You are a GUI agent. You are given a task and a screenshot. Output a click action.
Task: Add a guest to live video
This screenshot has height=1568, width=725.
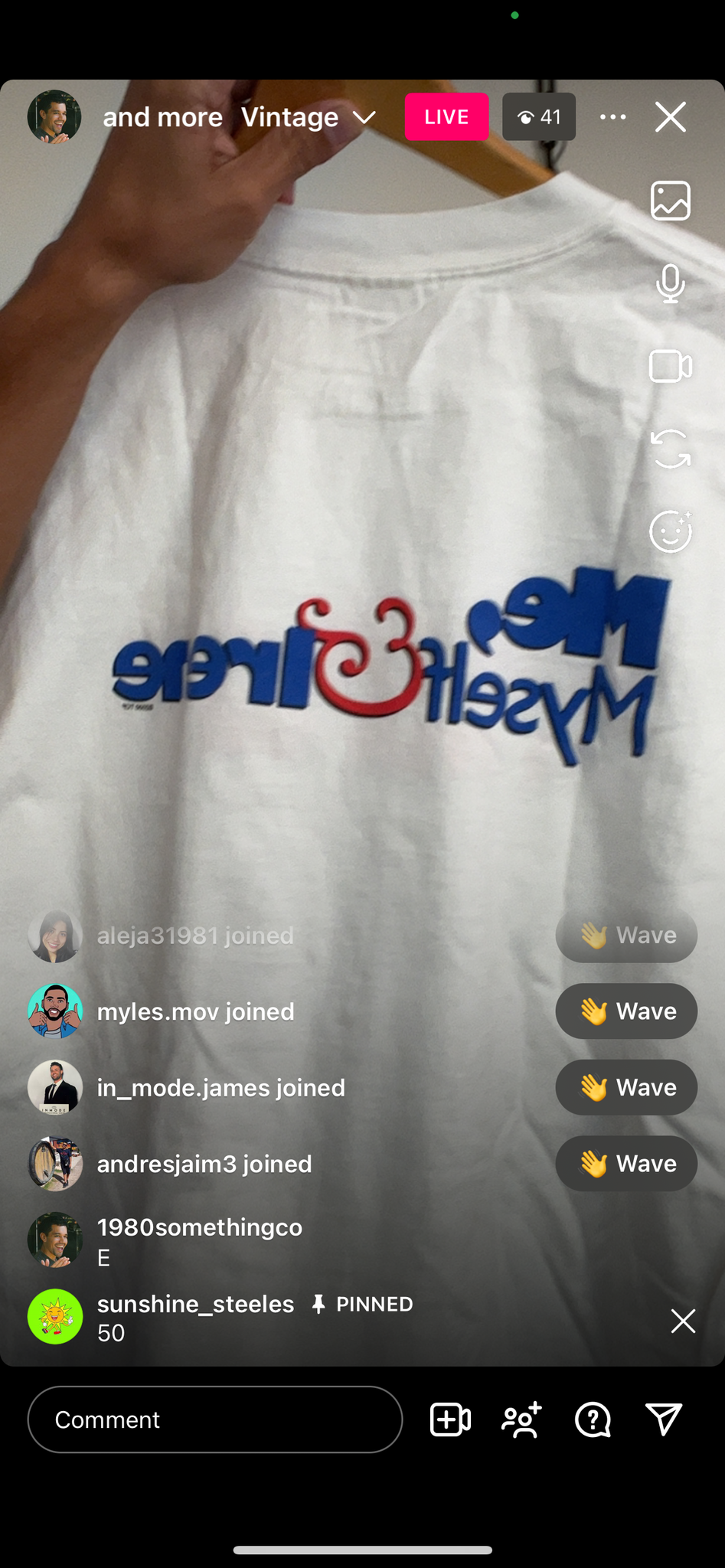450,1419
